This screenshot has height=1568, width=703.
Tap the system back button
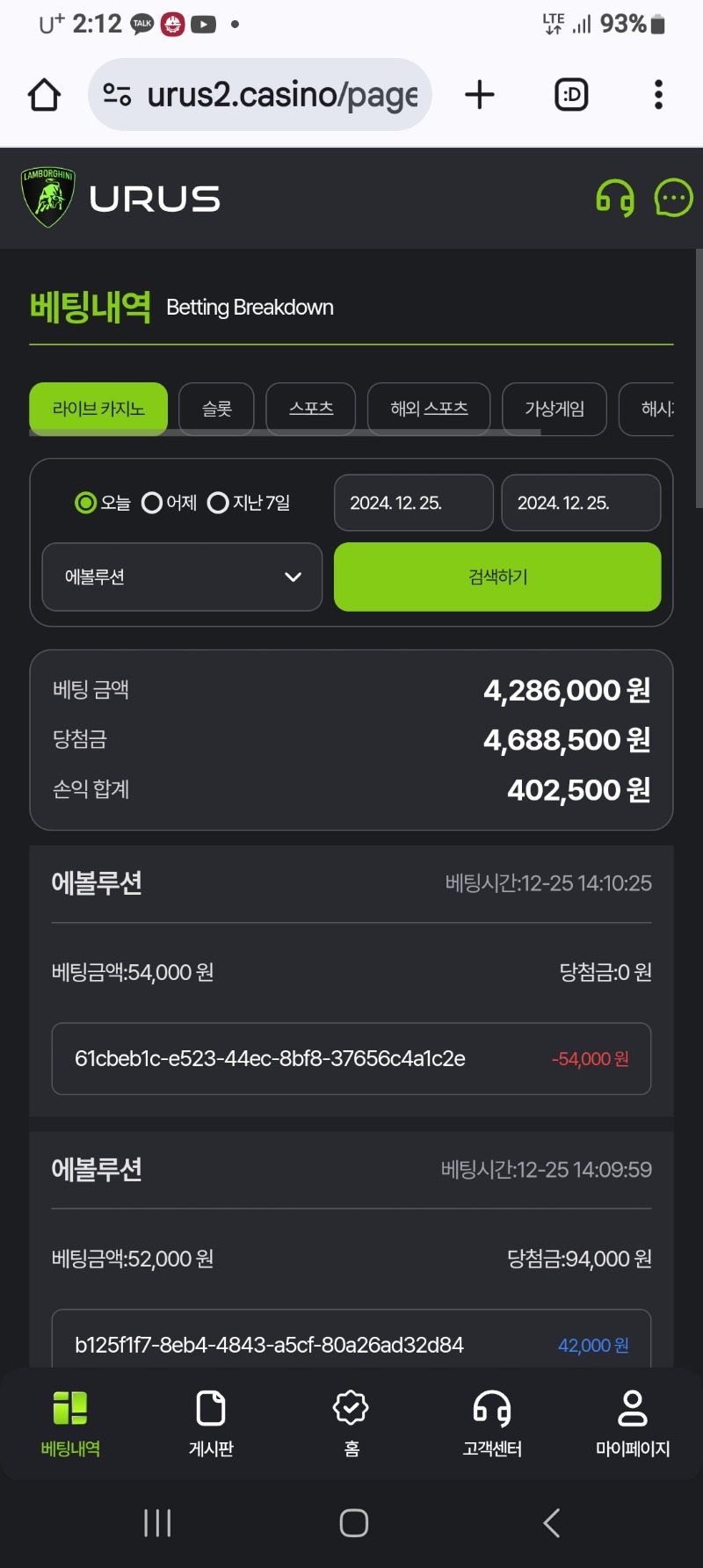tap(552, 1523)
